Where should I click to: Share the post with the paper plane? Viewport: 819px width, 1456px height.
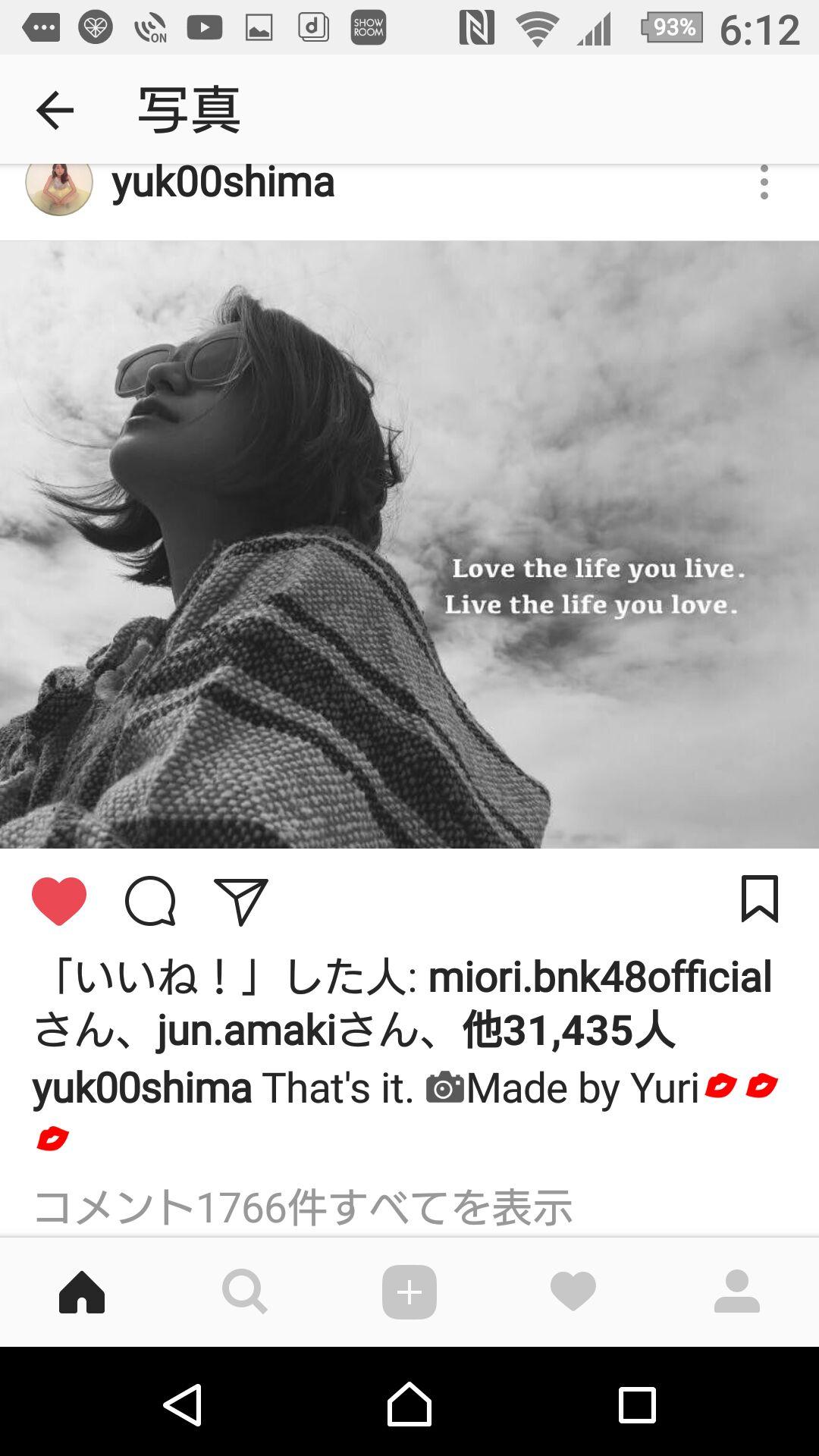pyautogui.click(x=240, y=901)
